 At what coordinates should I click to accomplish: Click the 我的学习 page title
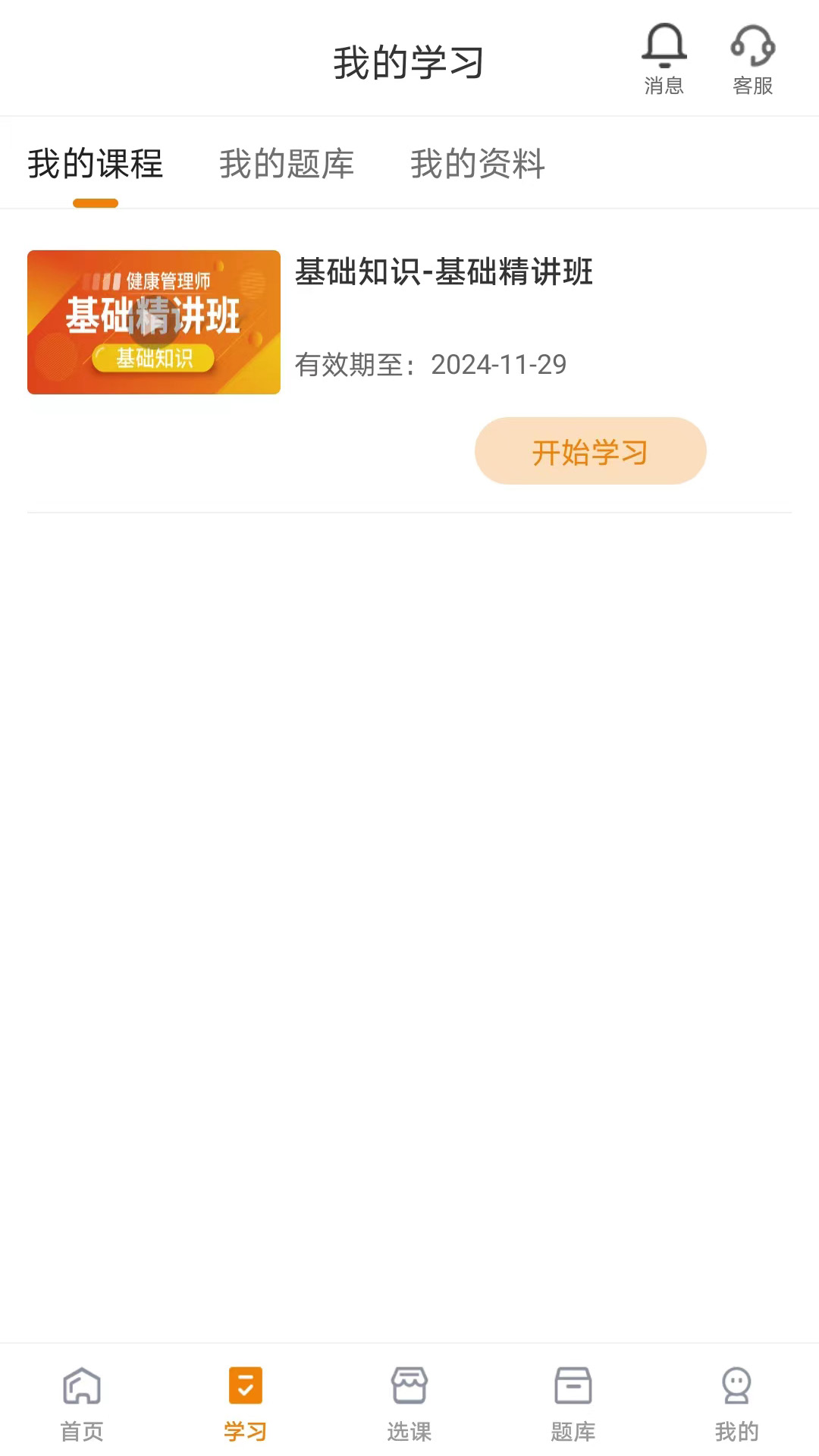409,63
